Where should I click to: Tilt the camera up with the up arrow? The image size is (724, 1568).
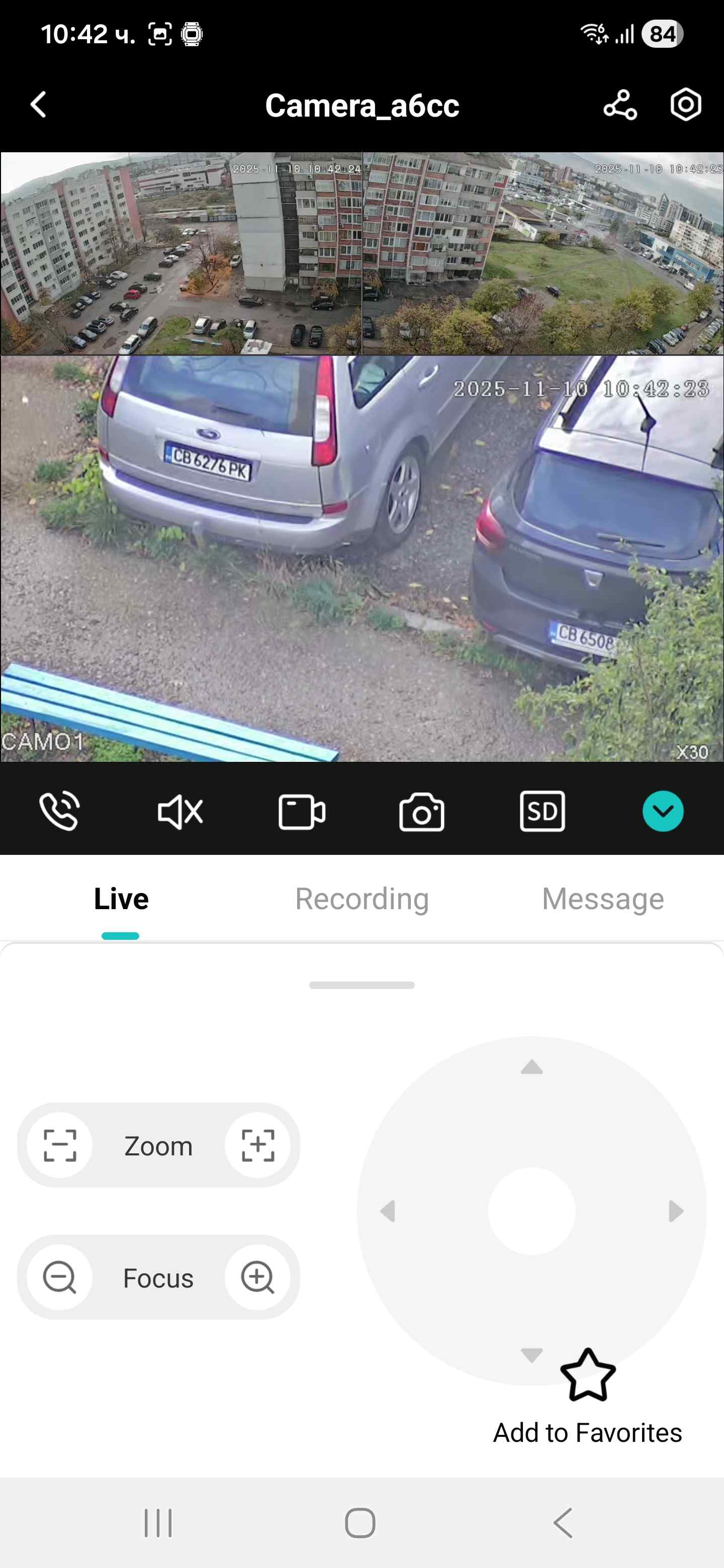coord(531,1067)
